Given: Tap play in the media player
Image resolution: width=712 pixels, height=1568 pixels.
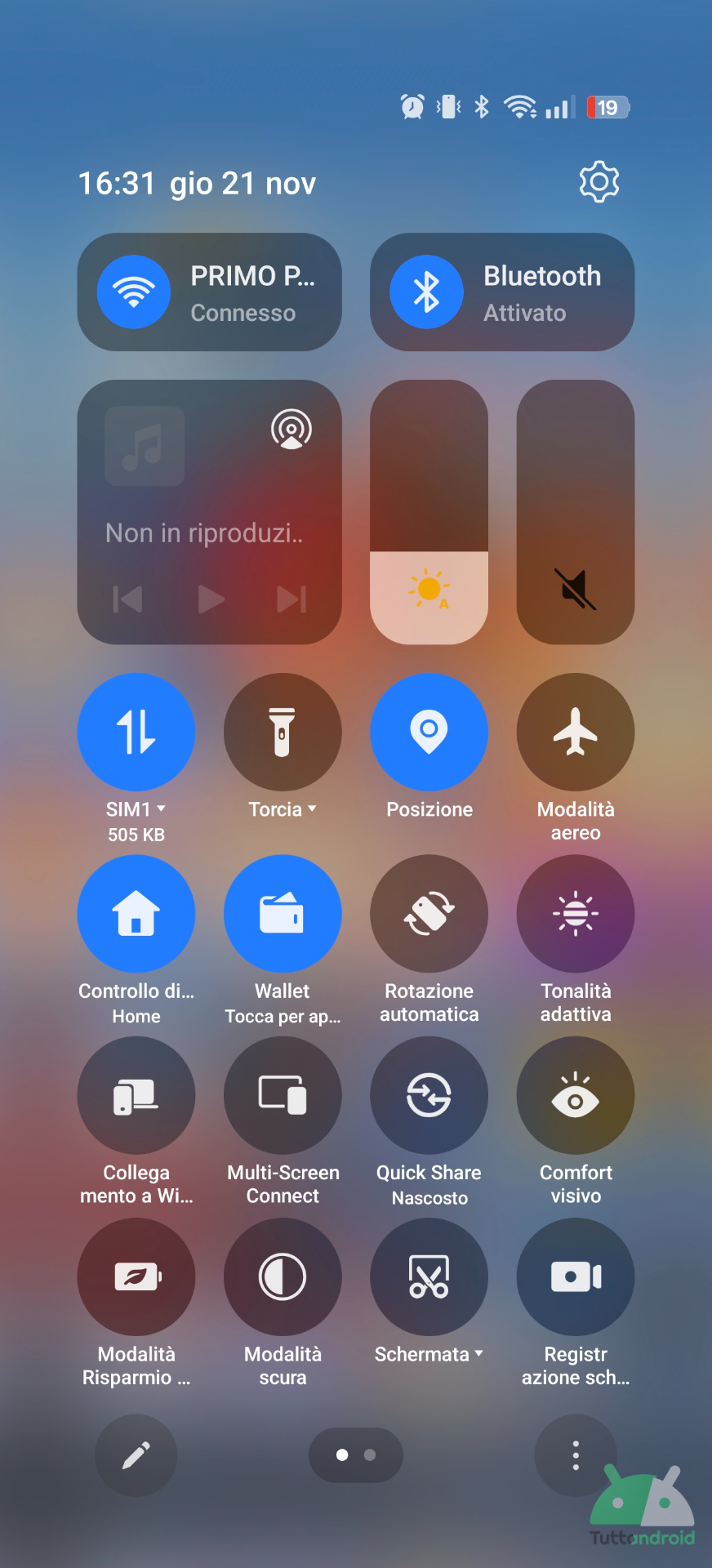Looking at the screenshot, I should click(211, 599).
